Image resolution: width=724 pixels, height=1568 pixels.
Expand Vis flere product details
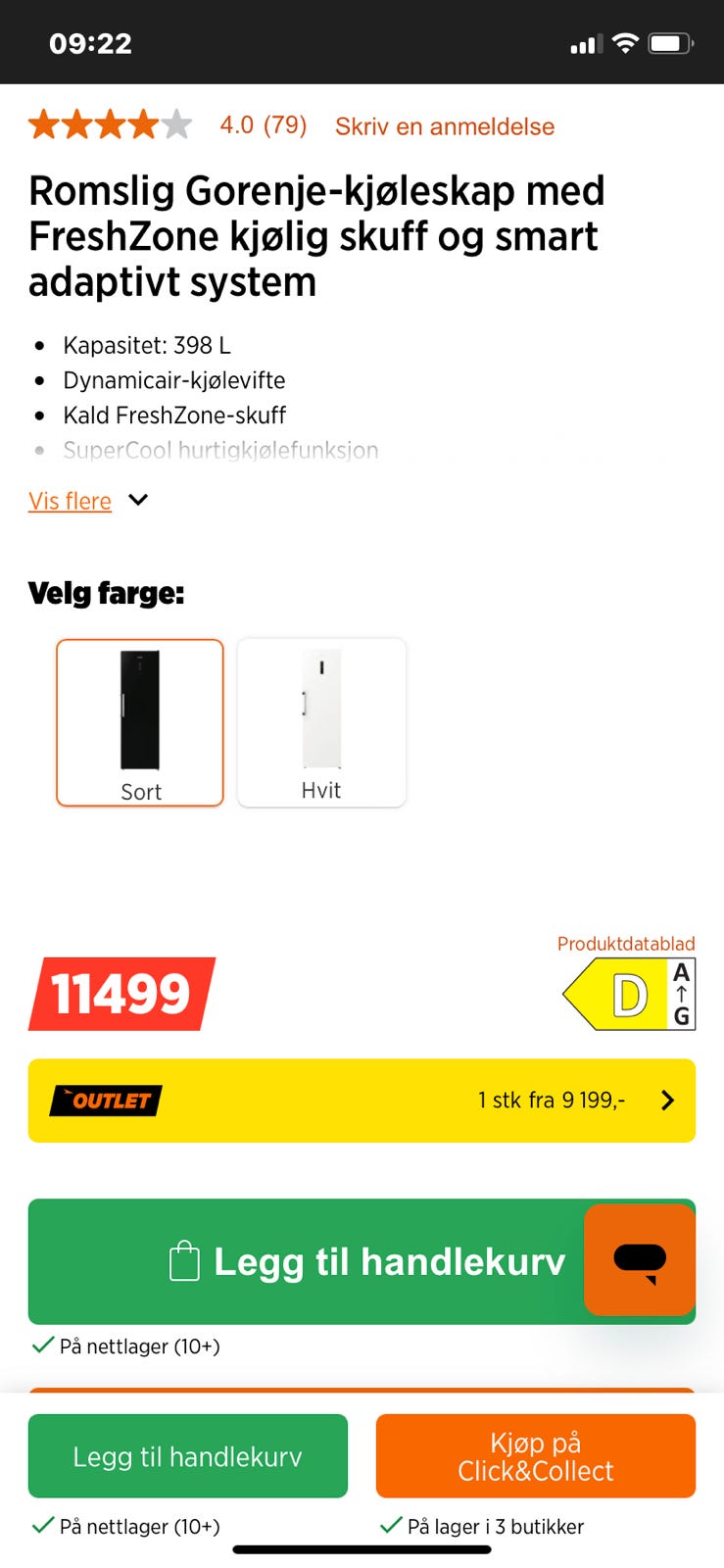click(x=69, y=501)
